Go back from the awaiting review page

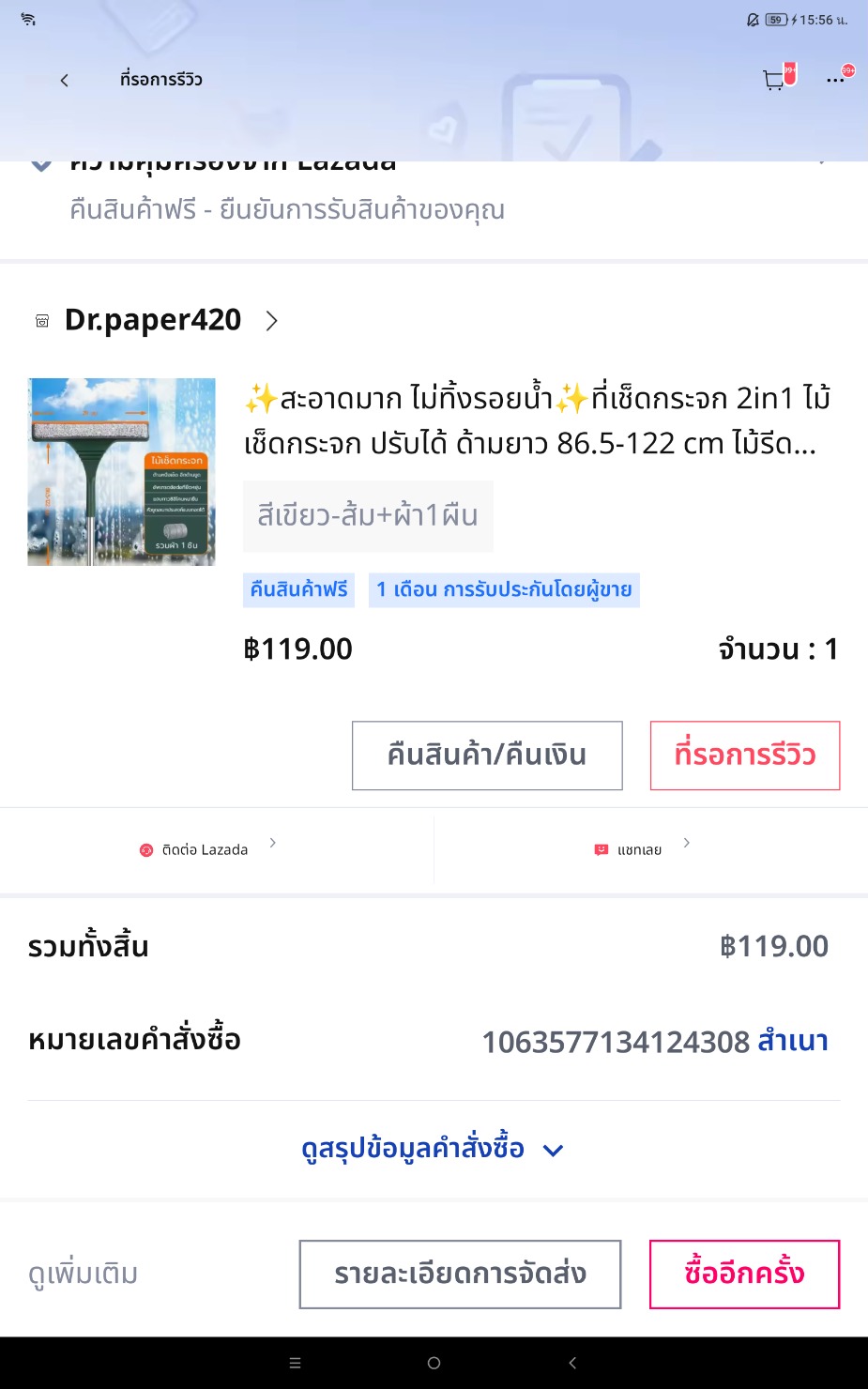pos(64,81)
